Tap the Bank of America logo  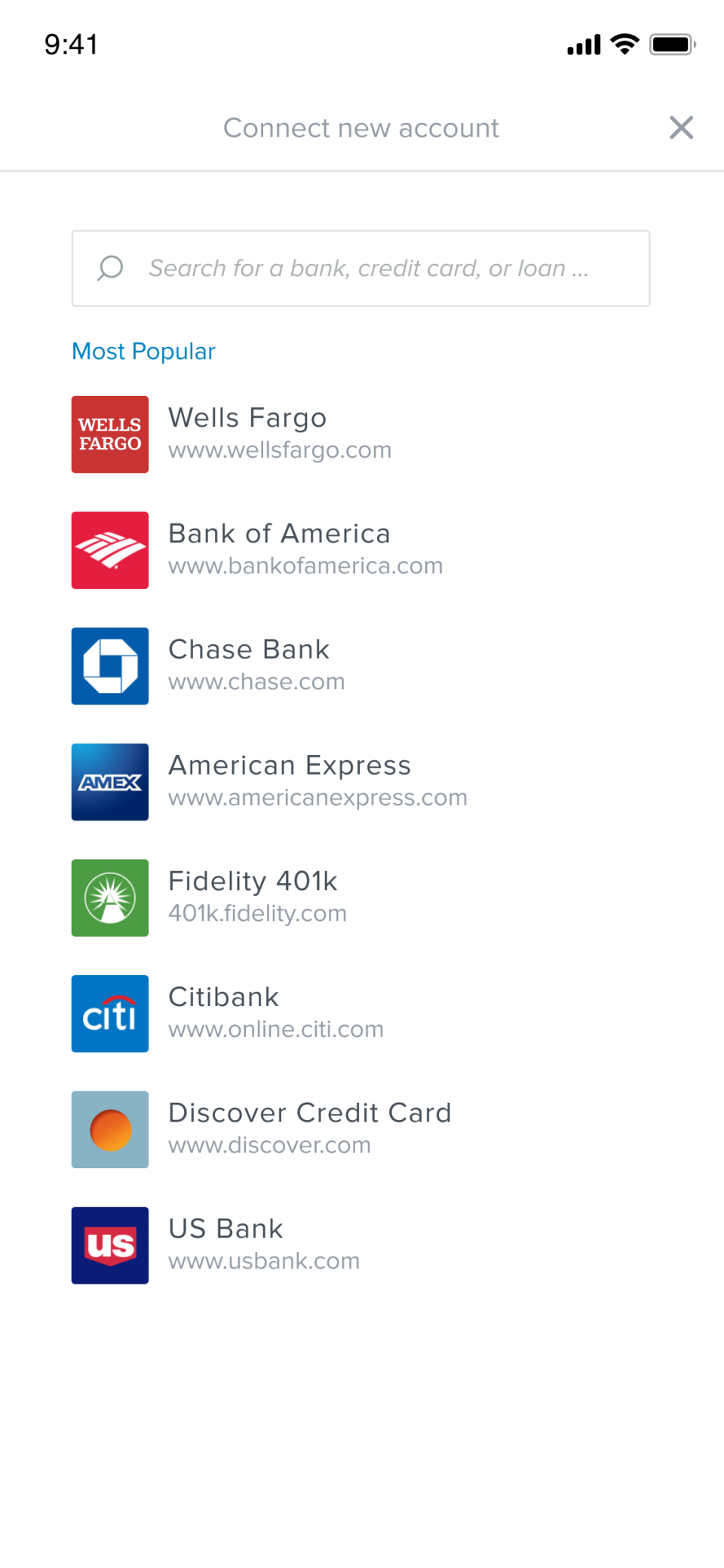point(109,550)
